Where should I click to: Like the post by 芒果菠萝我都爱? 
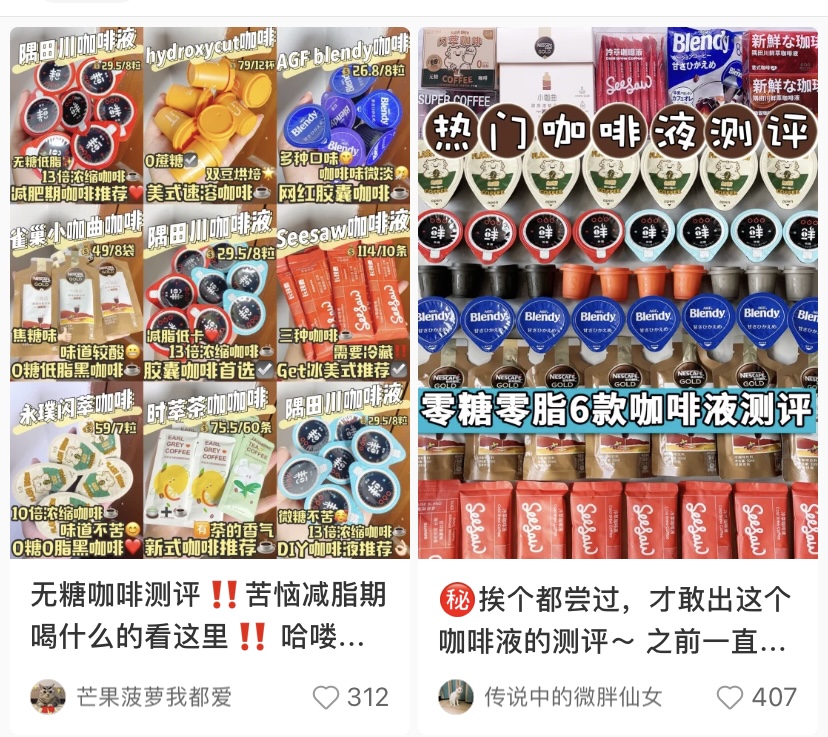point(326,697)
